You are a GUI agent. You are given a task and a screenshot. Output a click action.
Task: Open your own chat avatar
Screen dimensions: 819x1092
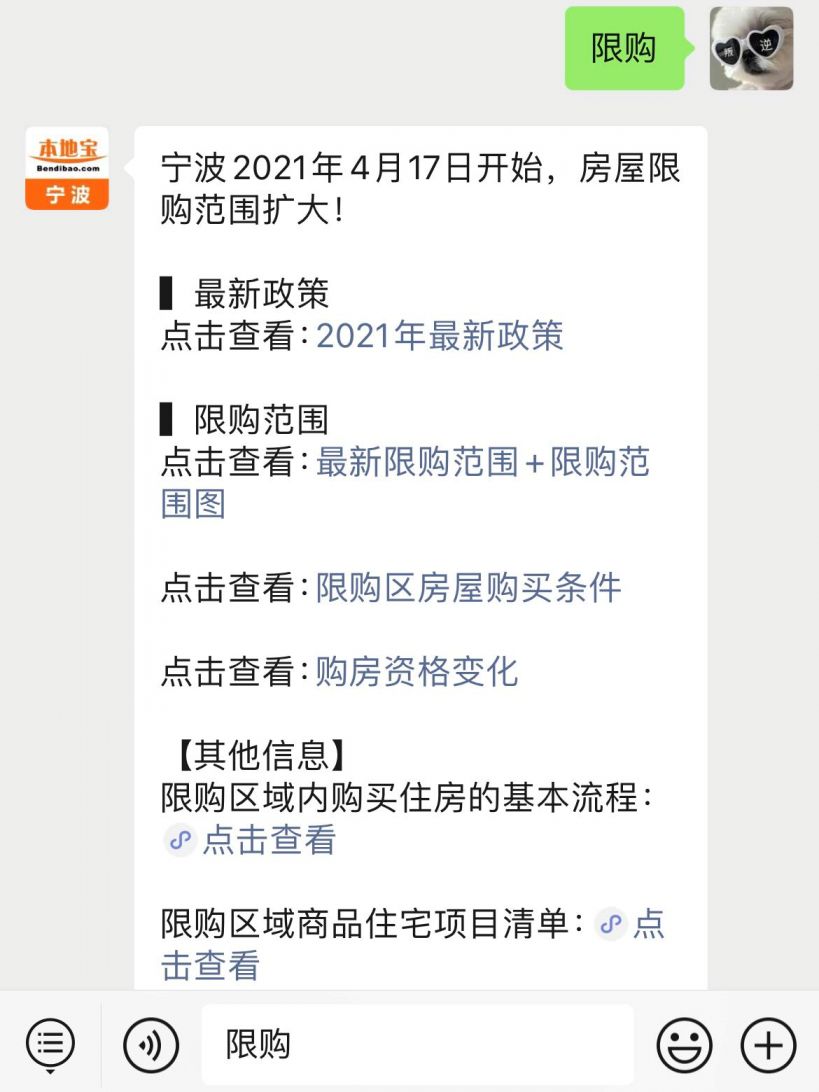(x=751, y=47)
